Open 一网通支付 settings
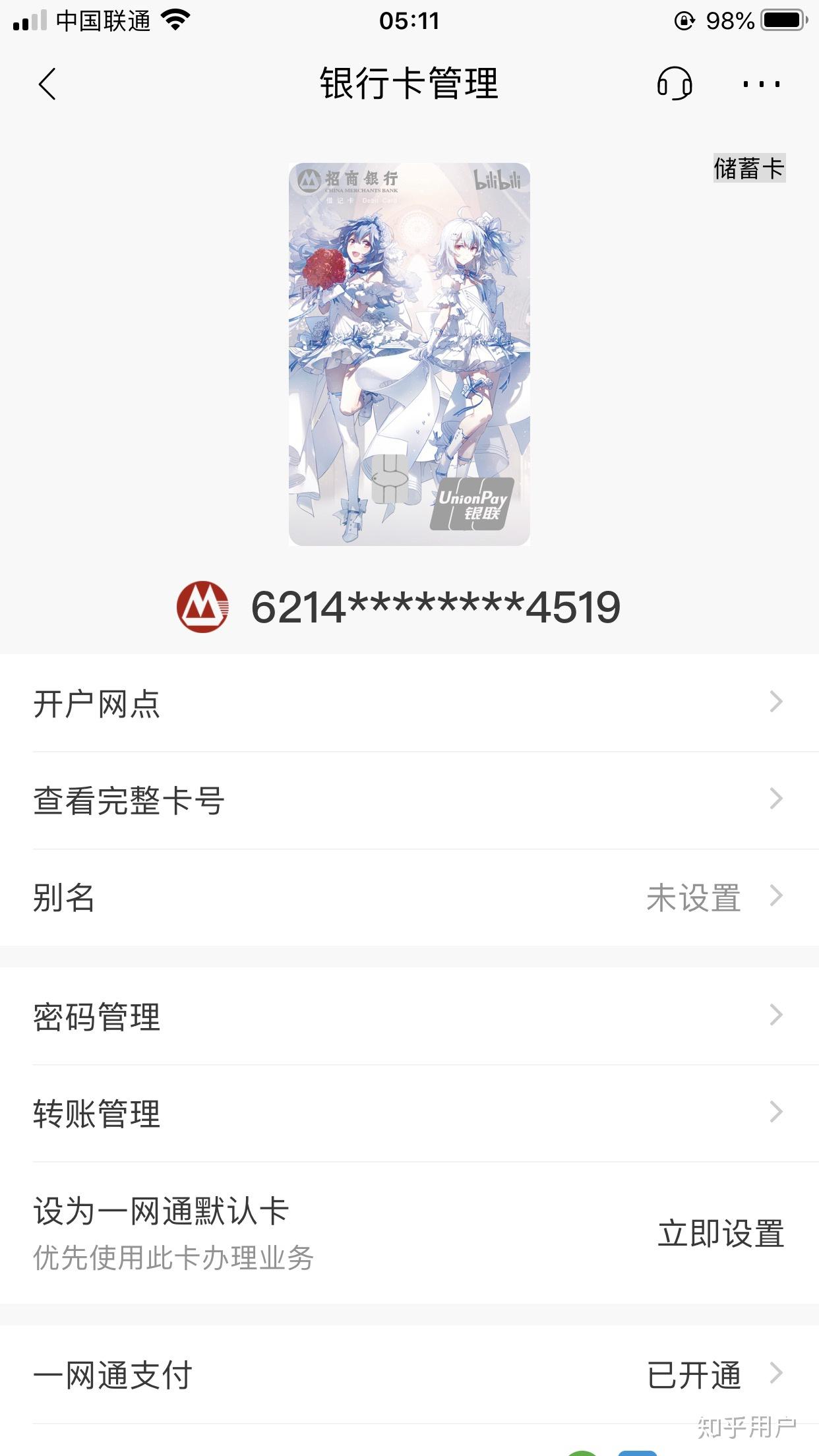The image size is (819, 1456). 409,1375
